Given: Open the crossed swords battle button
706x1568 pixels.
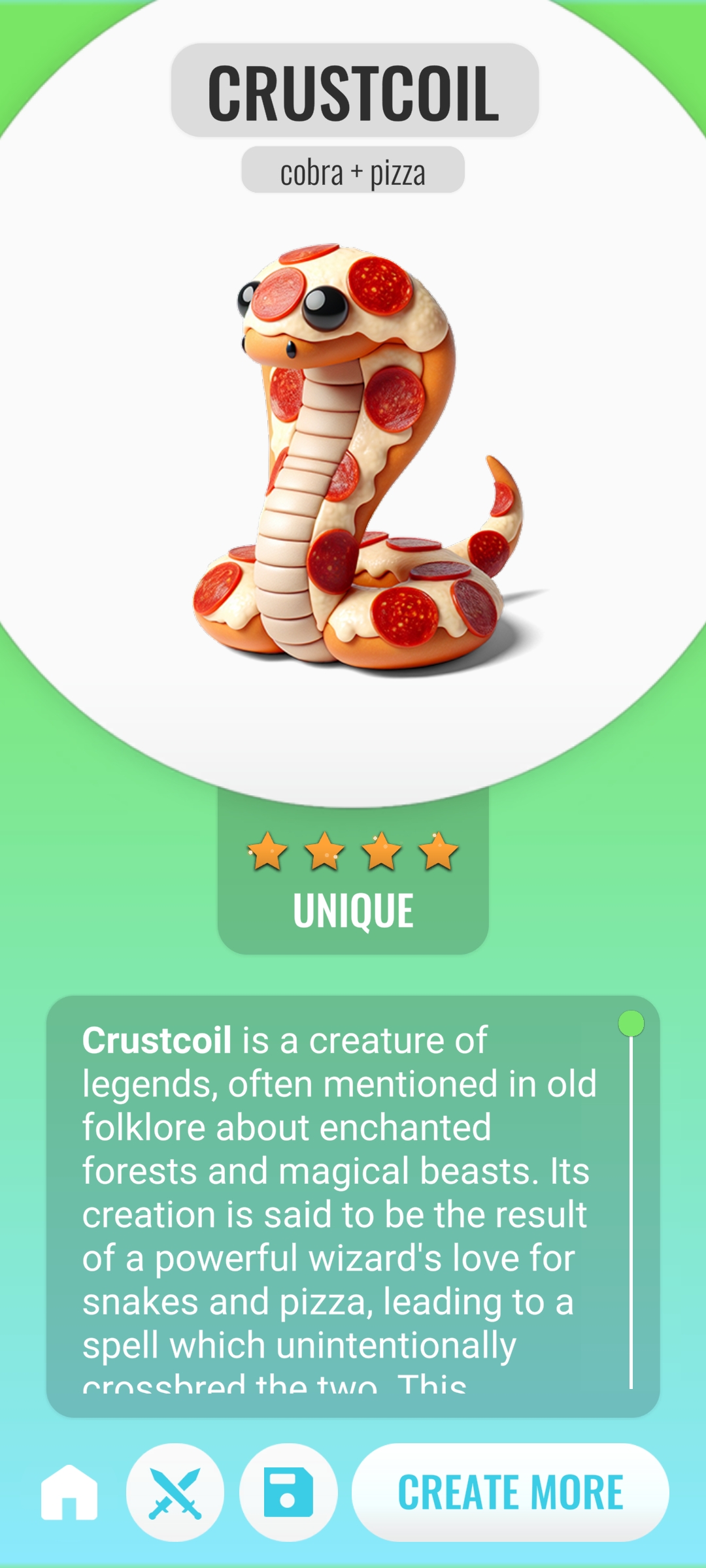Looking at the screenshot, I should pyautogui.click(x=175, y=1492).
